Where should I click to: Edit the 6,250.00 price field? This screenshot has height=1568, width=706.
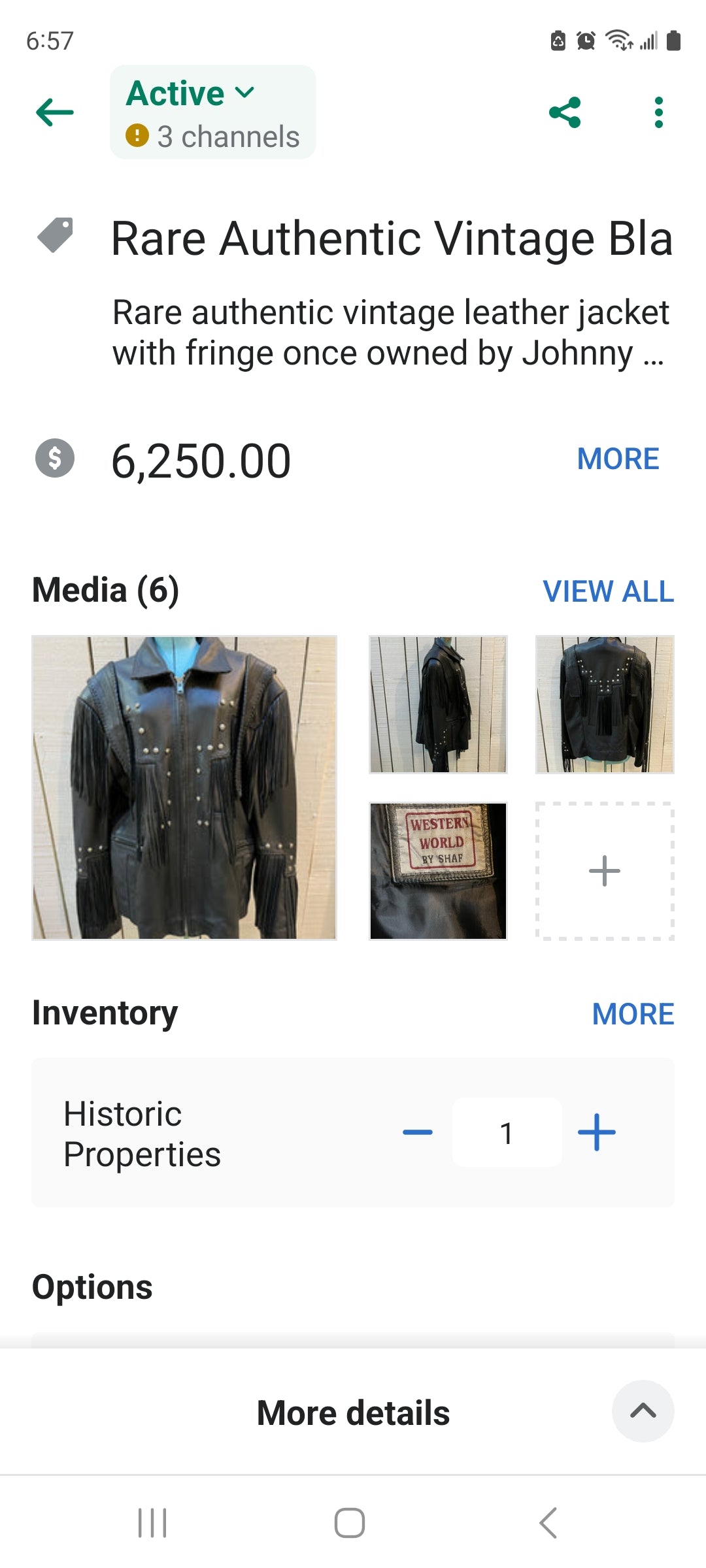click(x=201, y=461)
